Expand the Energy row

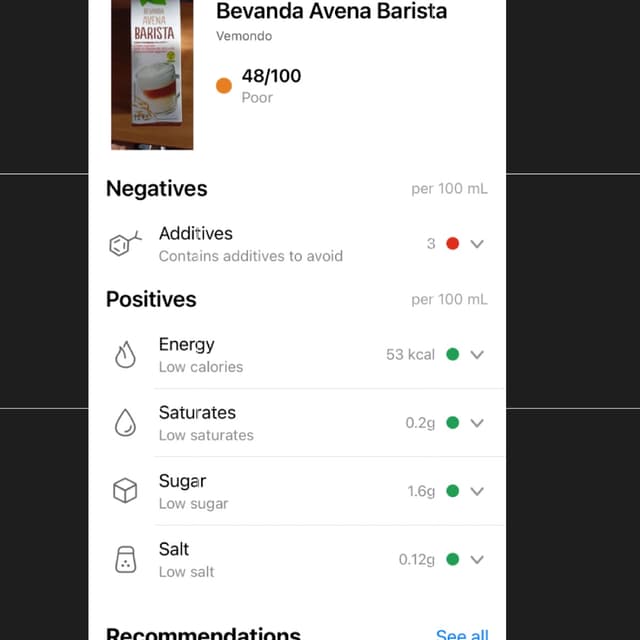477,355
